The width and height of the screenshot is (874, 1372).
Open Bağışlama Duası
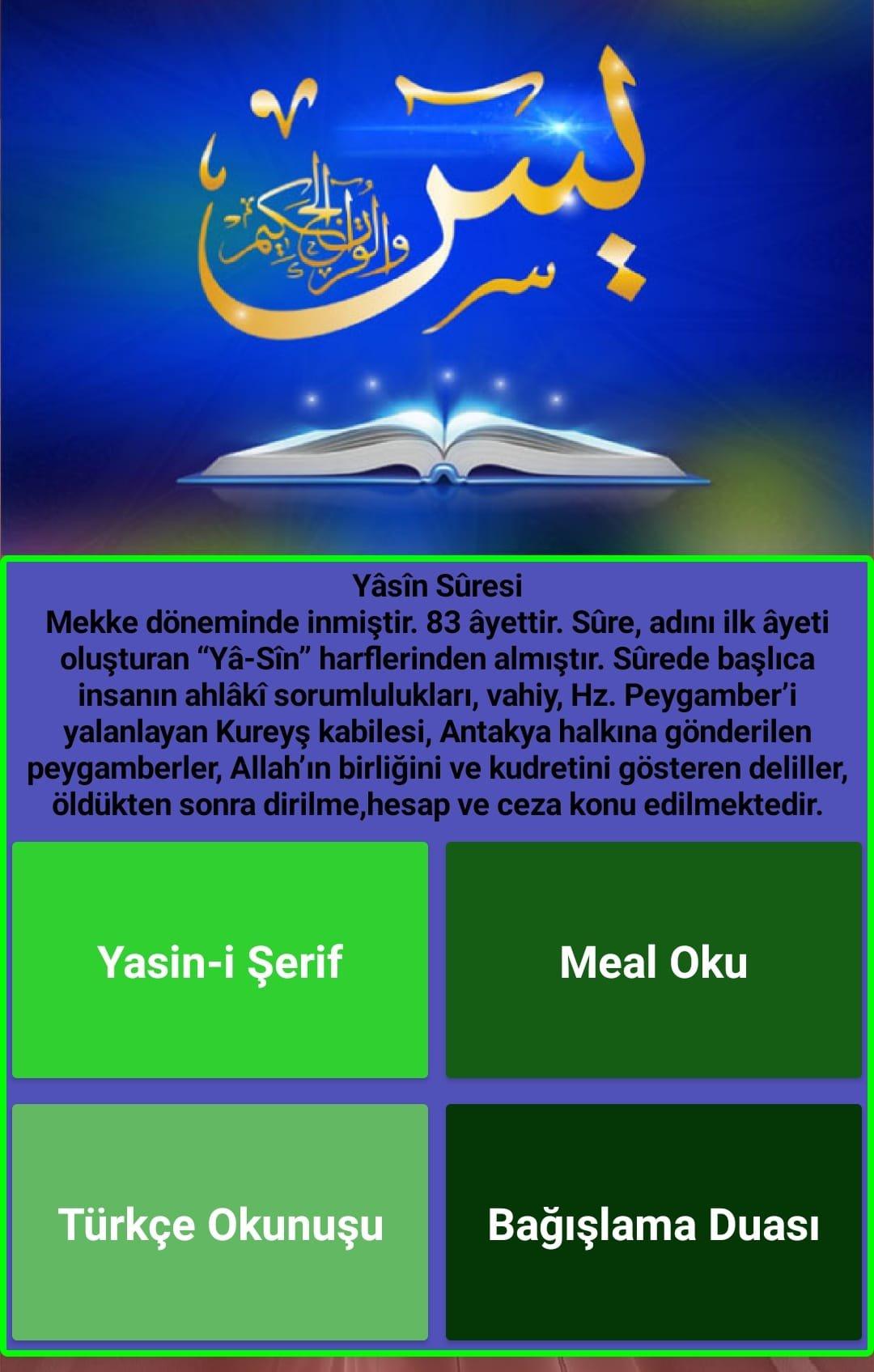tap(653, 1222)
